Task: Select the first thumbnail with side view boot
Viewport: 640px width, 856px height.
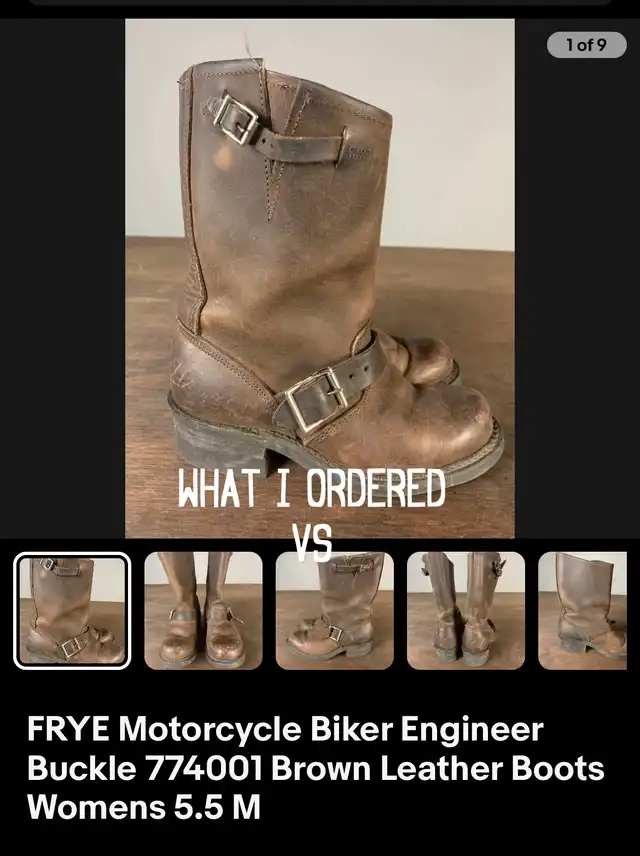Action: [x=72, y=610]
